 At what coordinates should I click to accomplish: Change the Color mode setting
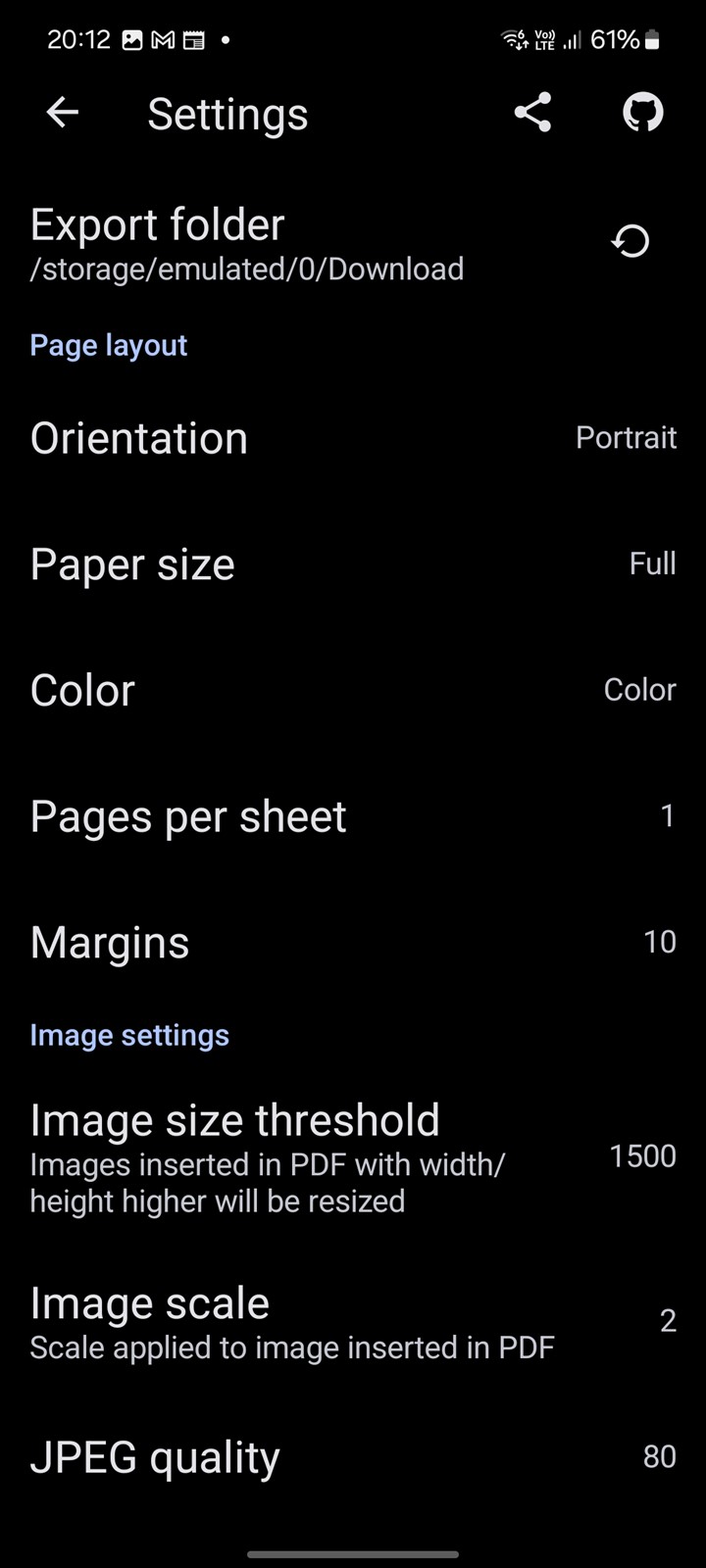(x=353, y=690)
